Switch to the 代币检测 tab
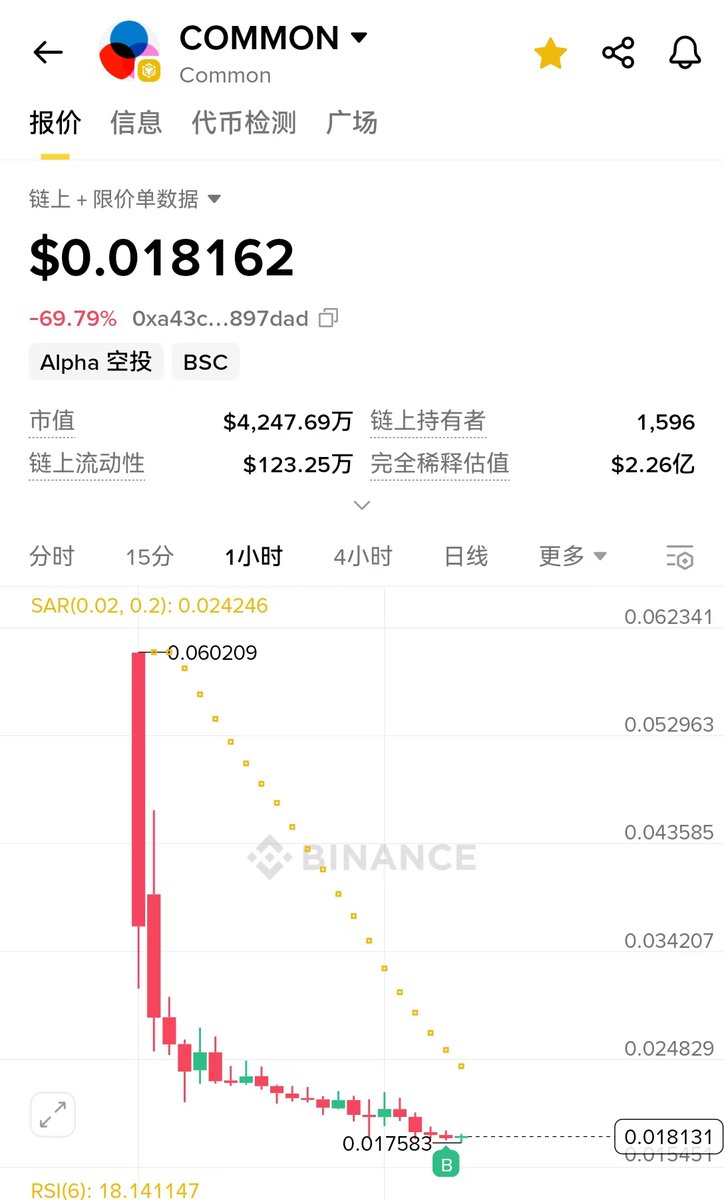 (x=244, y=123)
